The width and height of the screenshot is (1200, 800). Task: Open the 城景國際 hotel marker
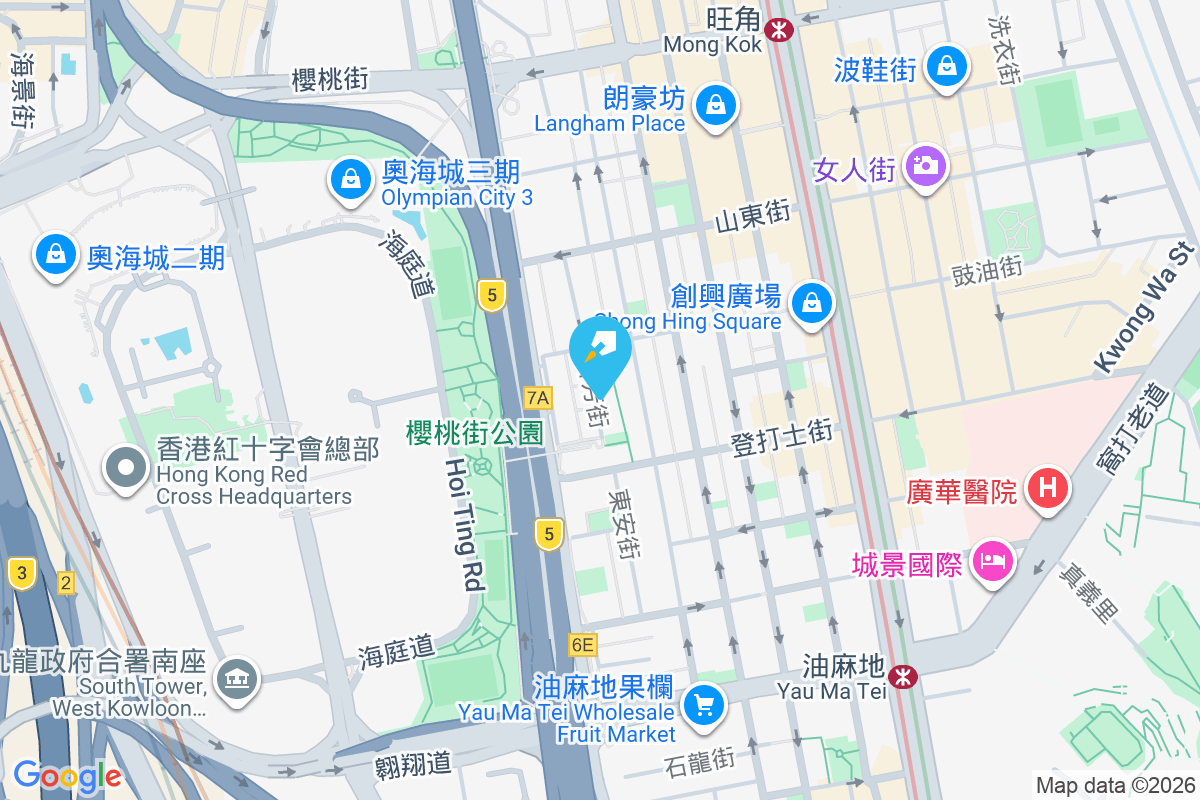coord(993,562)
